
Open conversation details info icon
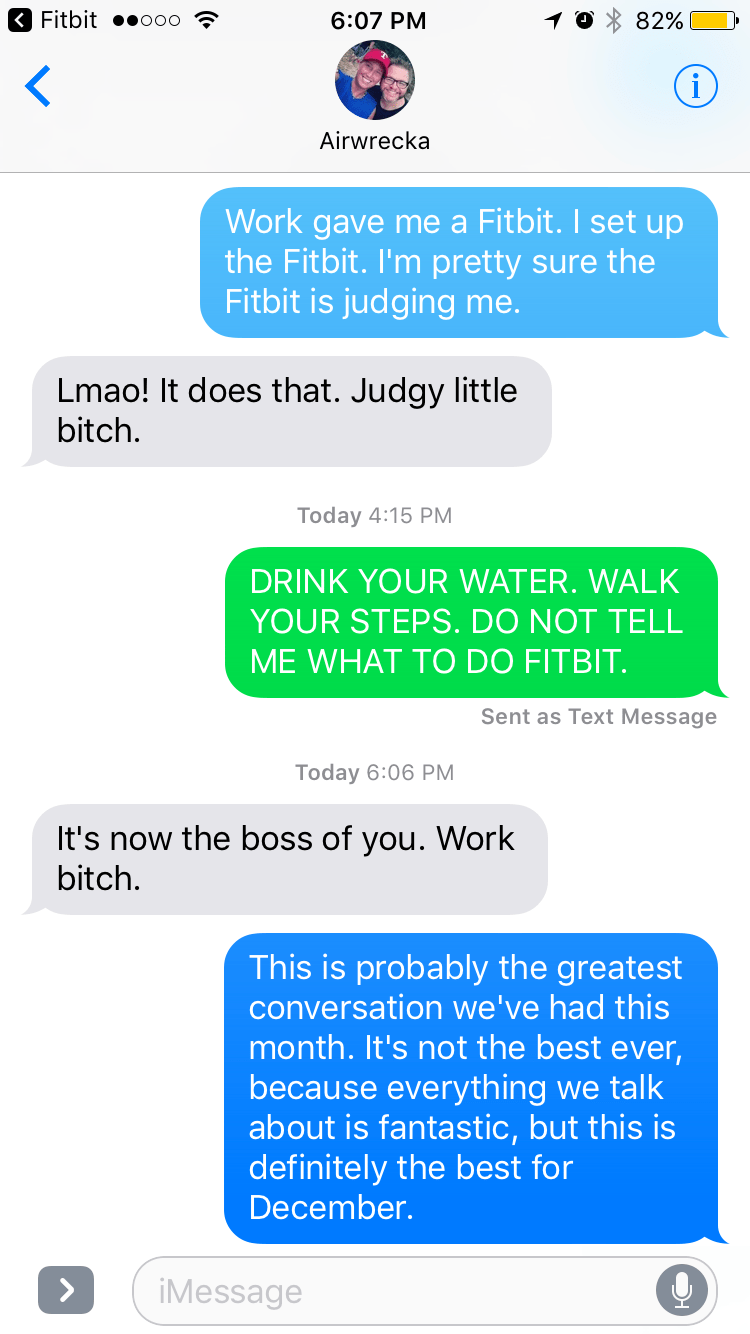click(x=695, y=87)
